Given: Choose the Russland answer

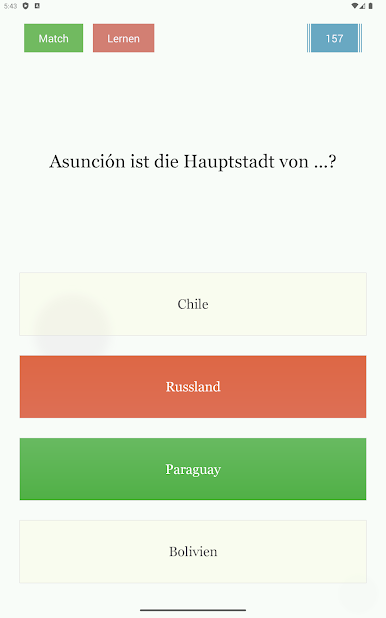Looking at the screenshot, I should tap(193, 387).
